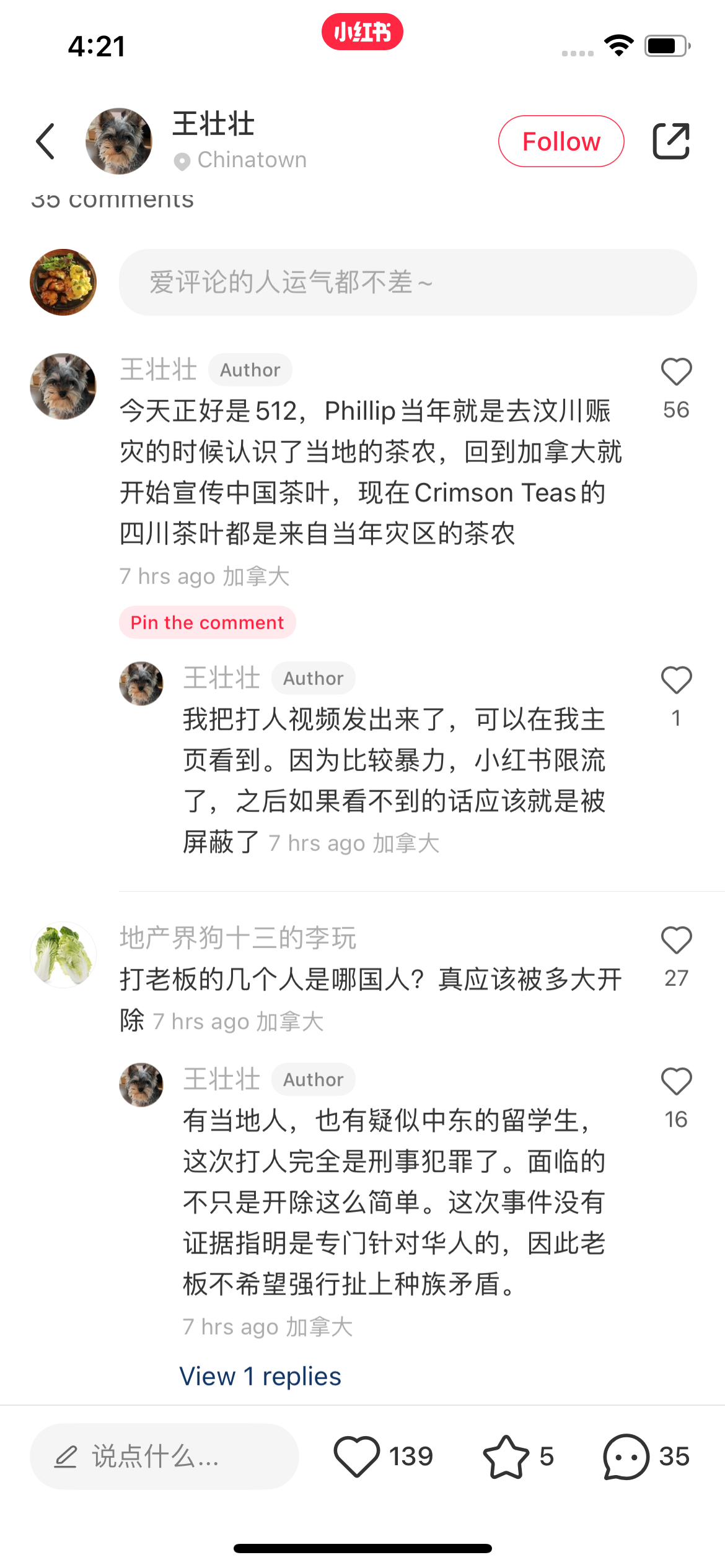Open 王壮壮's profile avatar in header
Viewport: 725px width, 1568px height.
(x=118, y=141)
